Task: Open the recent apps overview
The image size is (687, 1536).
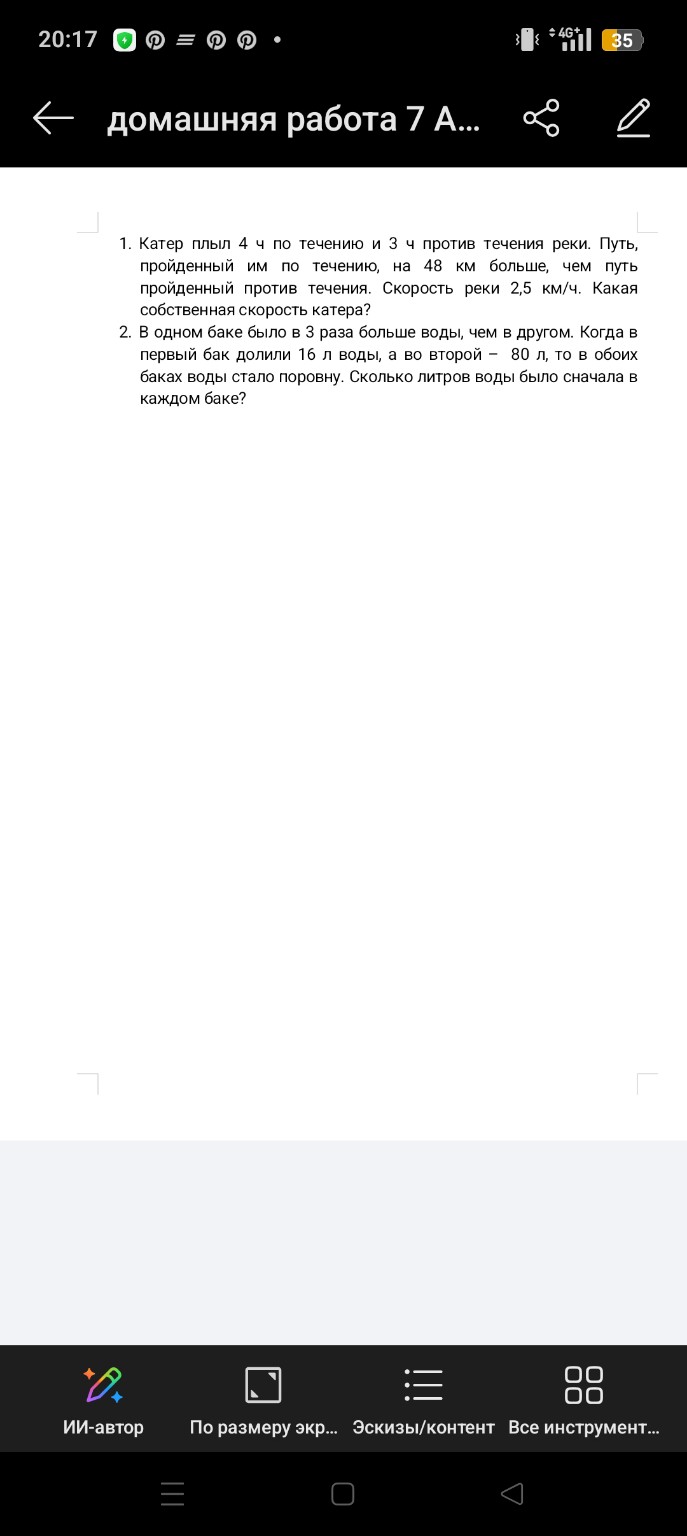Action: [x=173, y=1494]
